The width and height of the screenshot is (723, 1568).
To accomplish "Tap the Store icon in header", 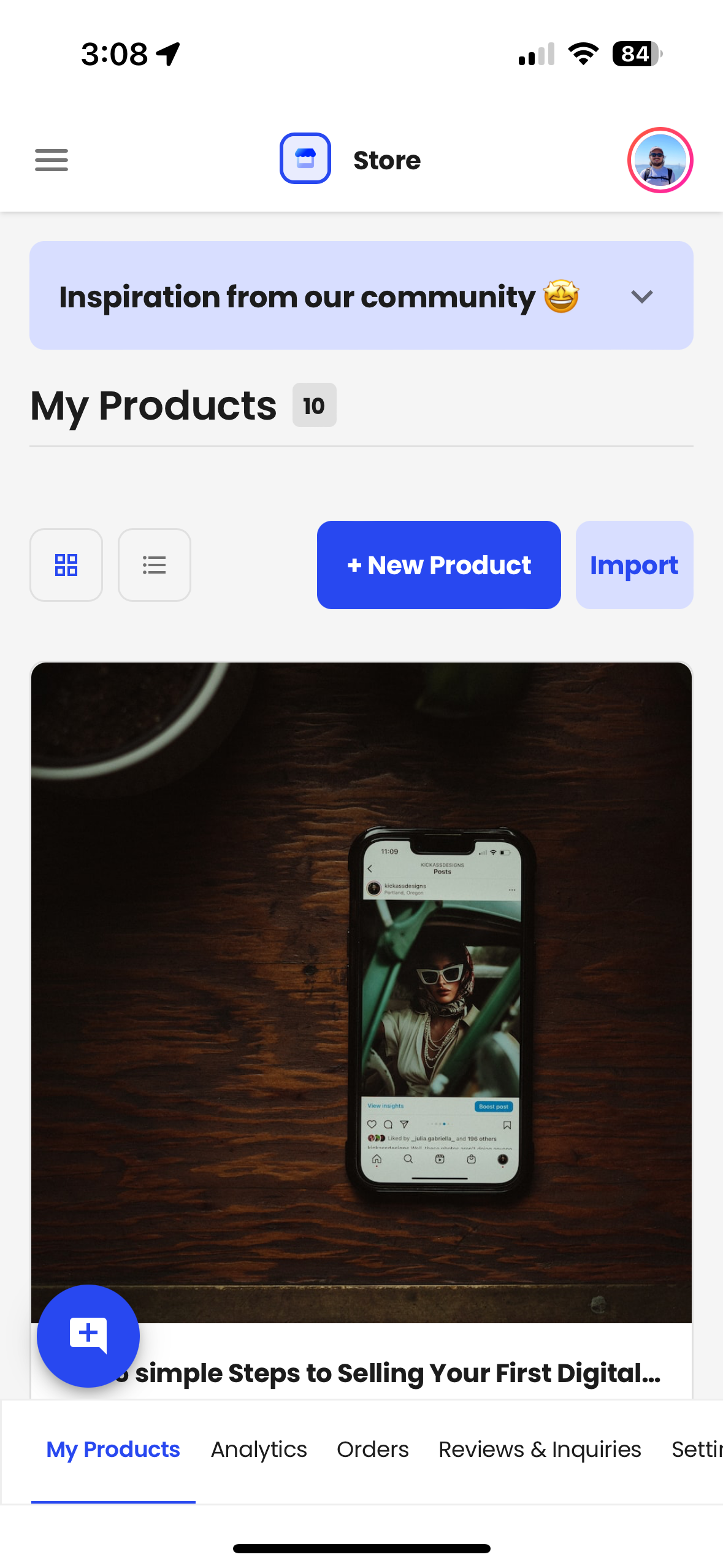I will tap(305, 158).
